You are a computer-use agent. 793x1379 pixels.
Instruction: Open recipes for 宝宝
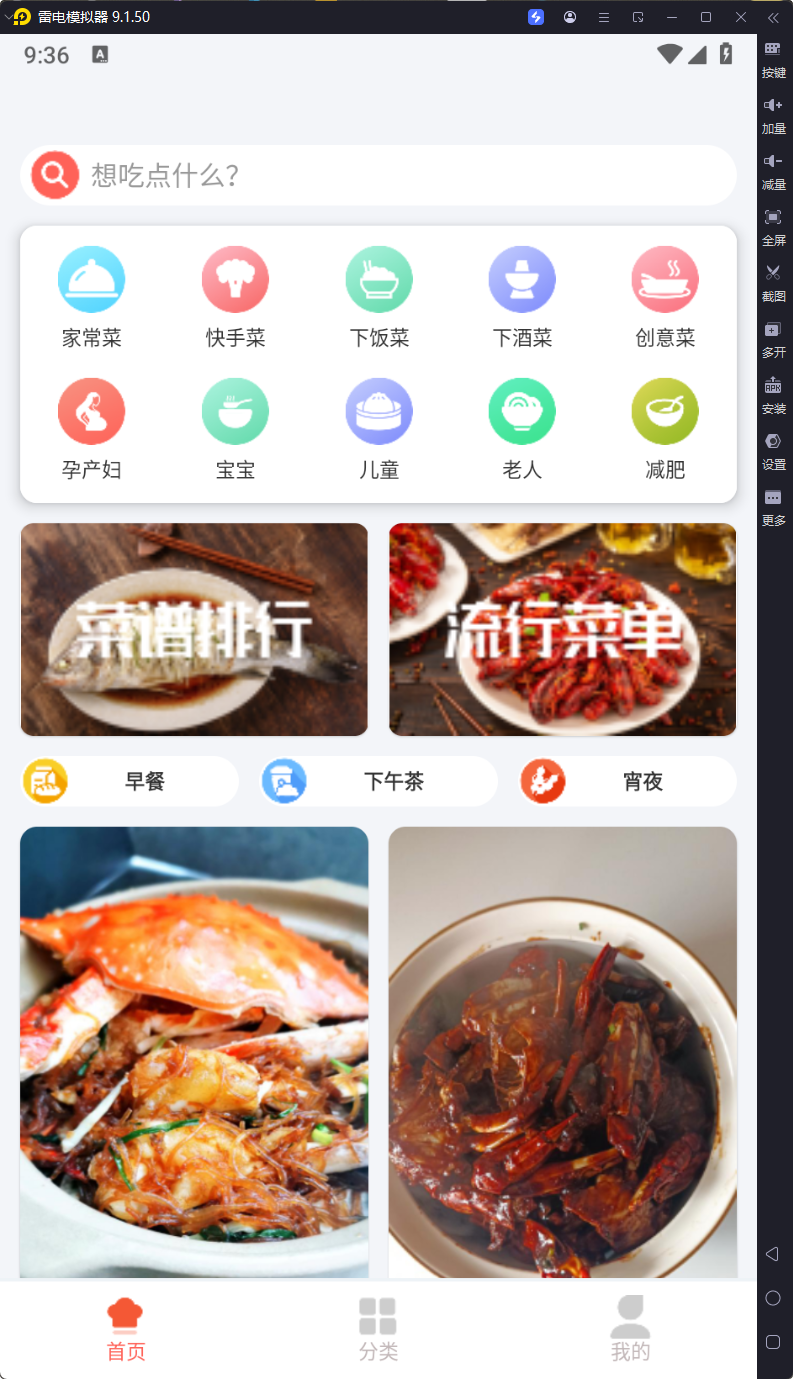click(235, 428)
